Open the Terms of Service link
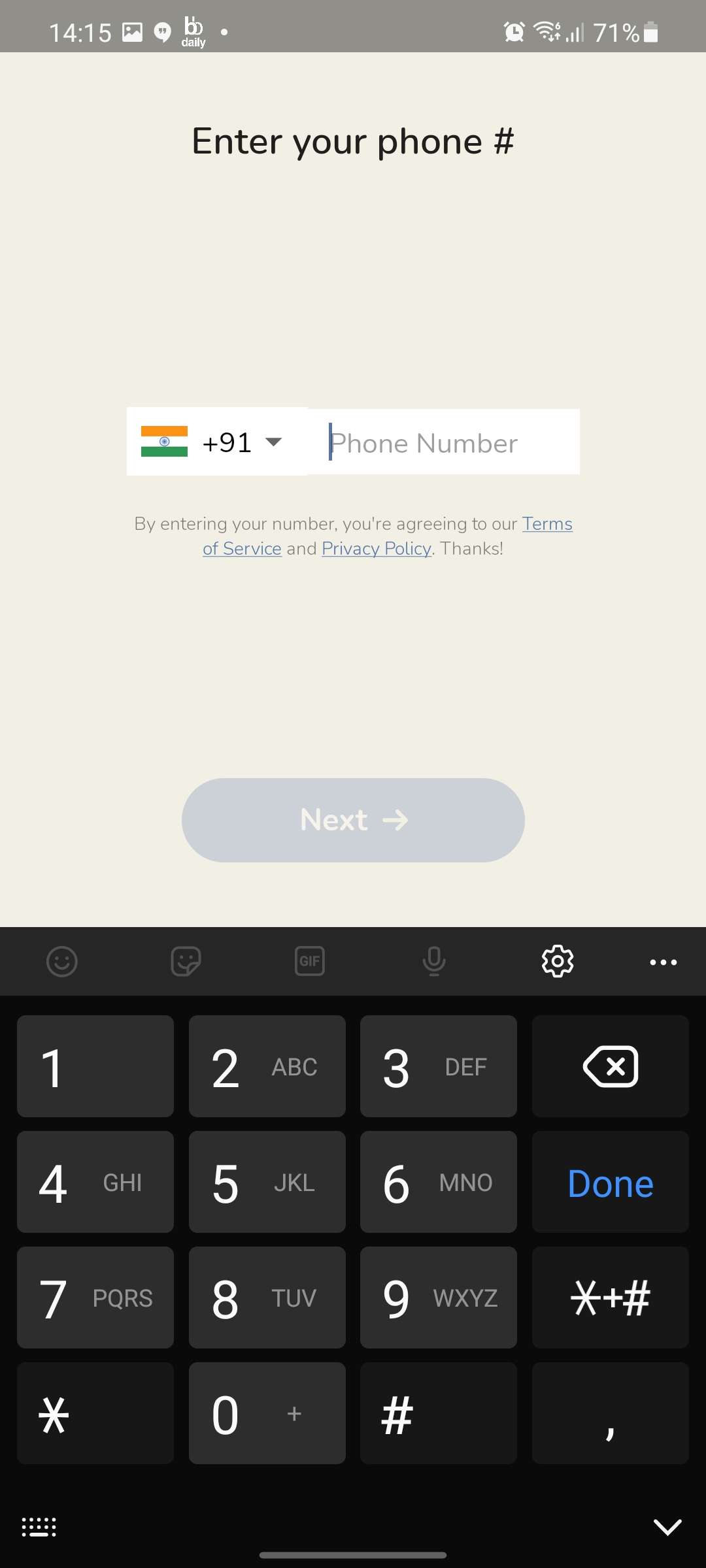 tap(548, 524)
